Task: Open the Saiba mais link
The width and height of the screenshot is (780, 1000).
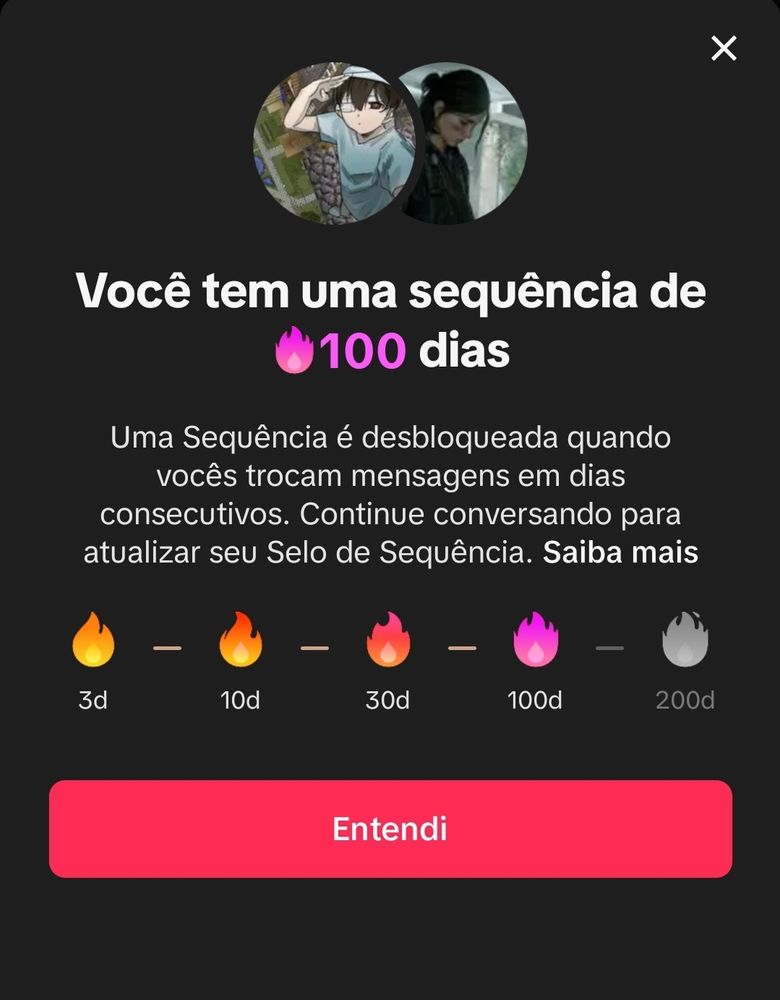Action: tap(620, 553)
